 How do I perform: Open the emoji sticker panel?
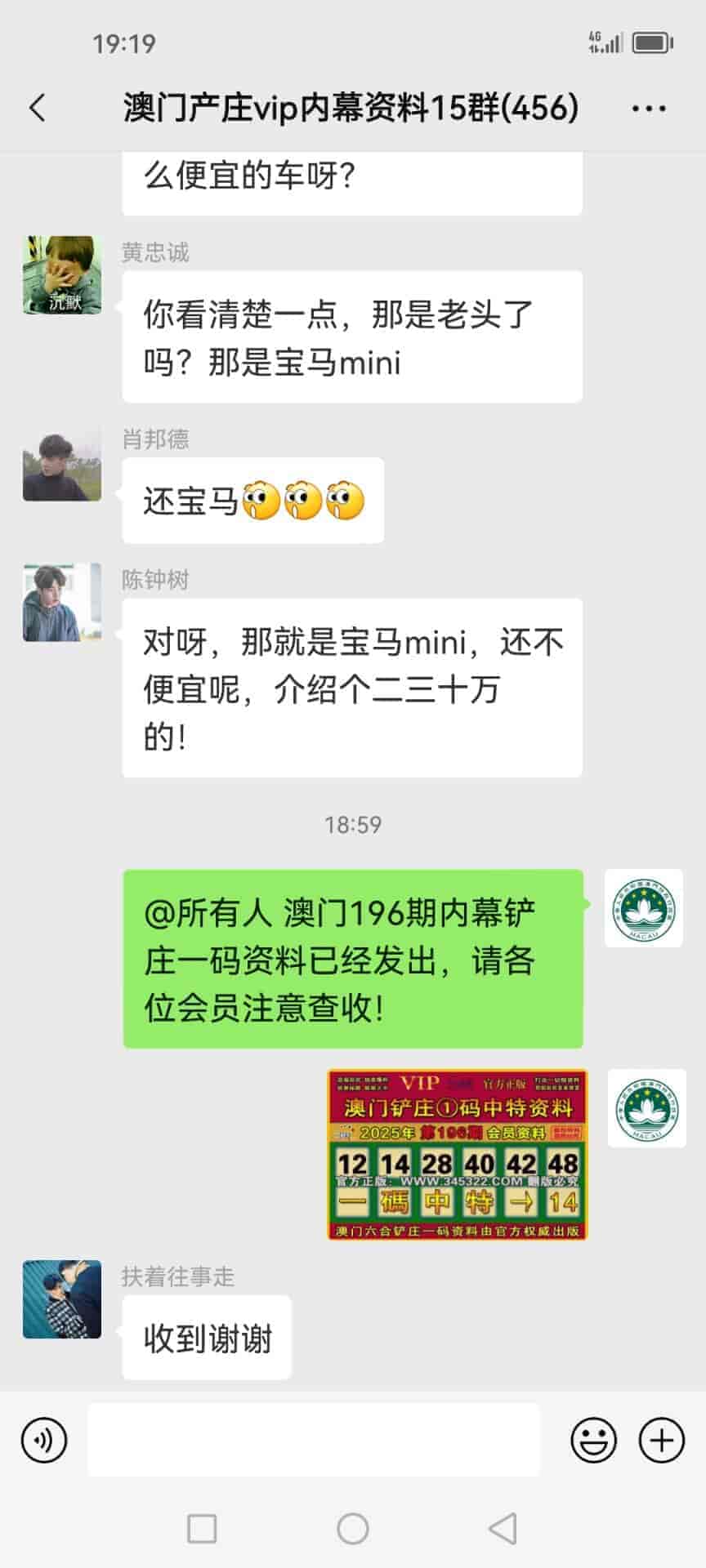[x=593, y=1441]
